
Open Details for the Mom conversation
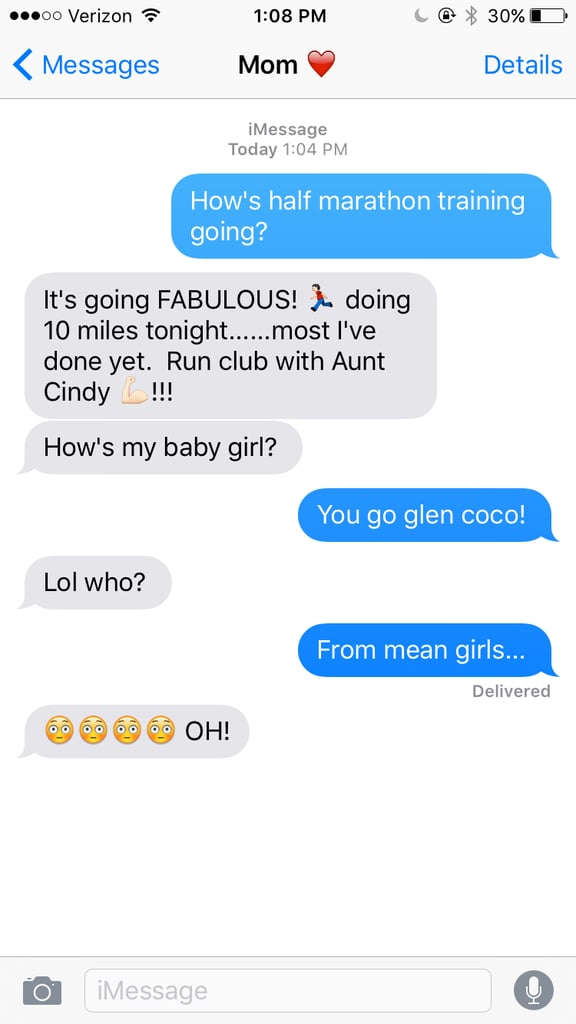point(522,65)
